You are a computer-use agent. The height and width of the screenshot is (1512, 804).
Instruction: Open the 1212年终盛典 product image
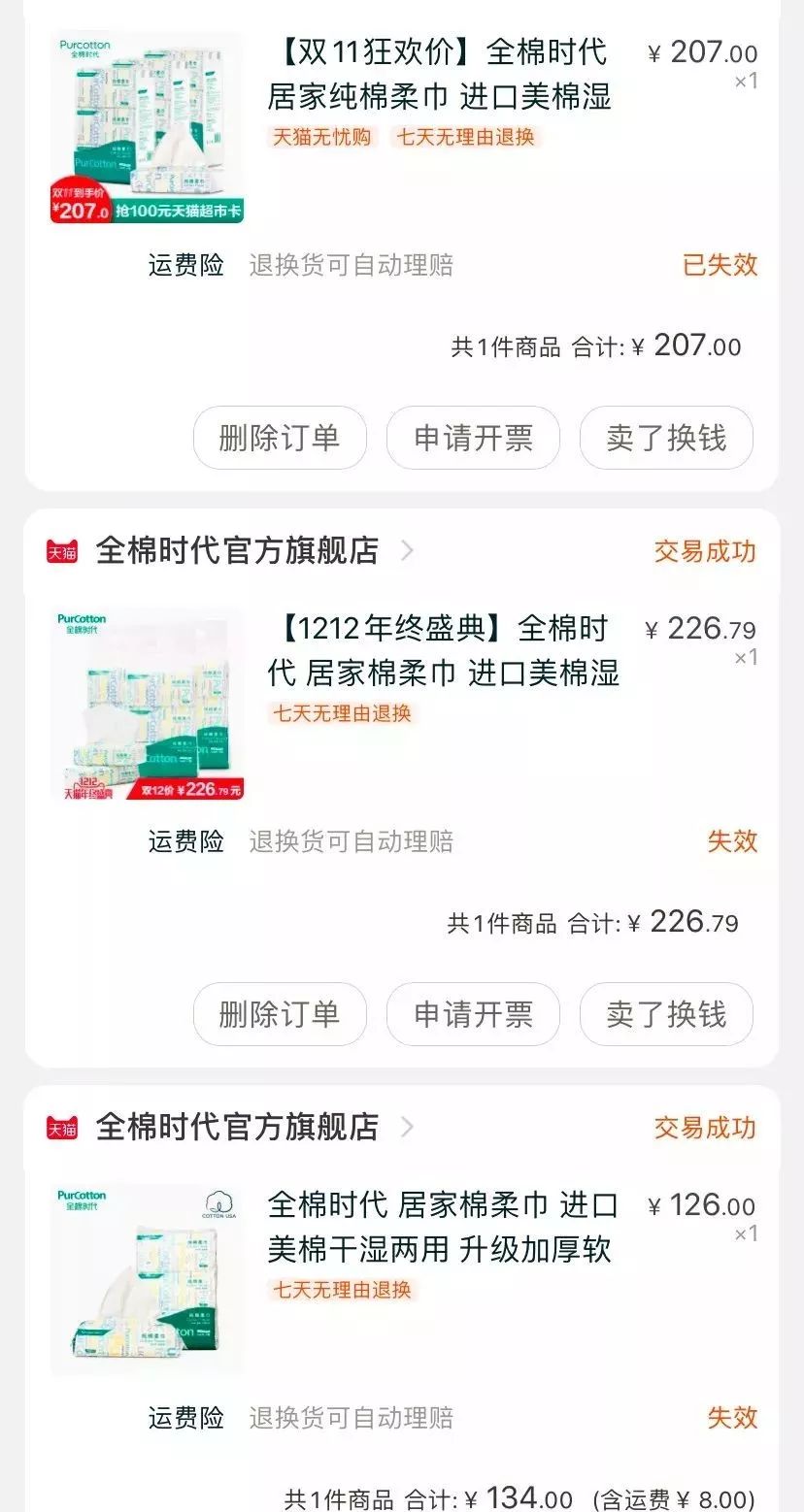pyautogui.click(x=147, y=706)
